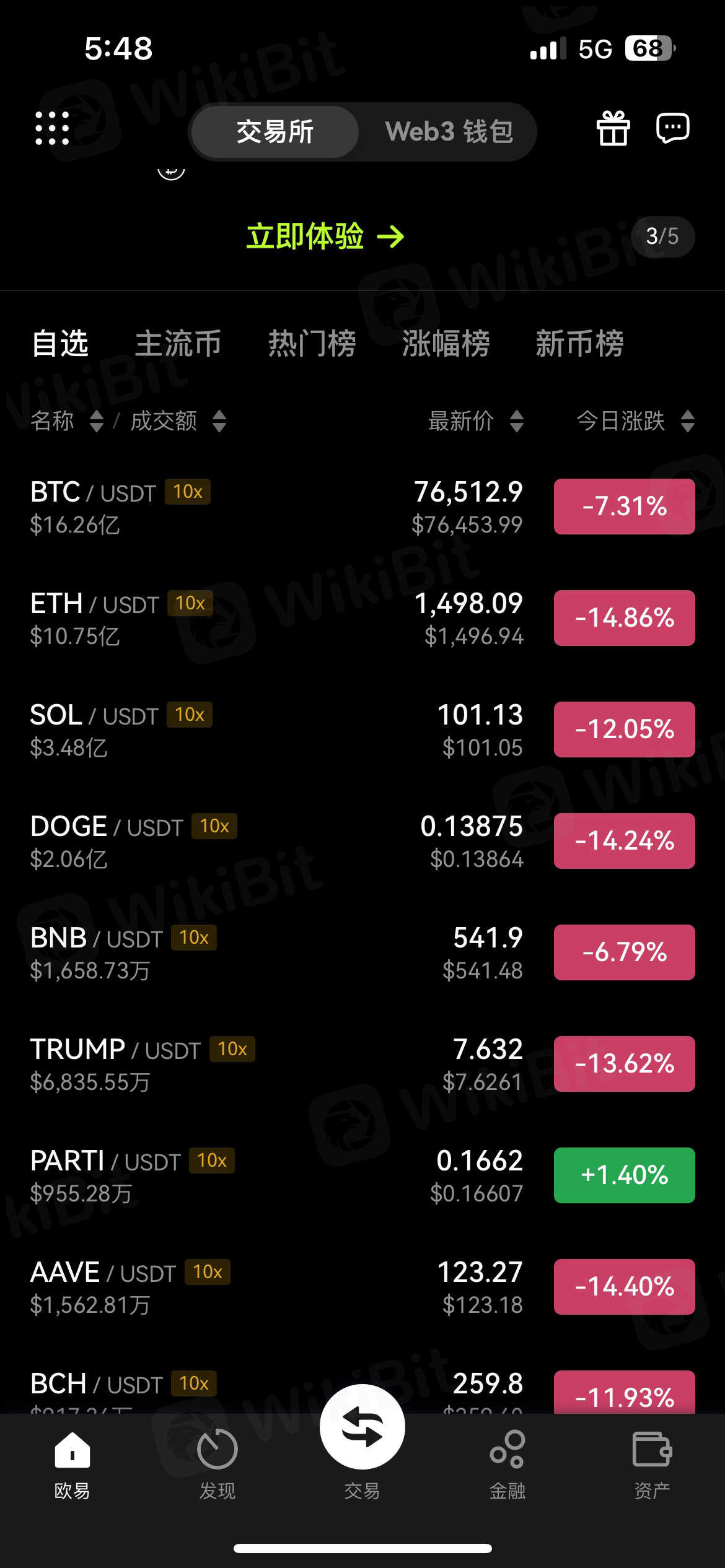Open the ETH / USDT pair
This screenshot has height=1568, width=725.
[x=362, y=619]
